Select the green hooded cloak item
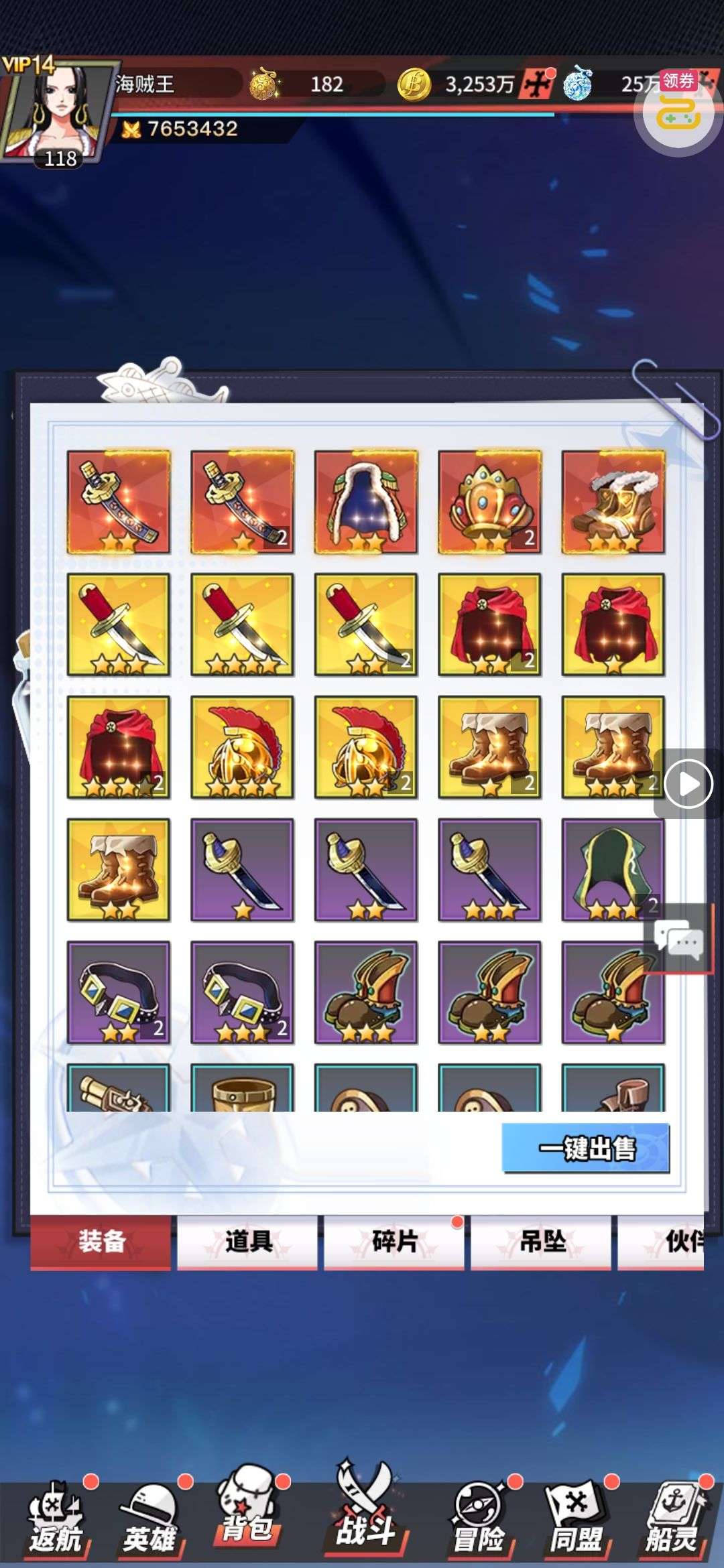Viewport: 724px width, 1568px height. coord(613,869)
